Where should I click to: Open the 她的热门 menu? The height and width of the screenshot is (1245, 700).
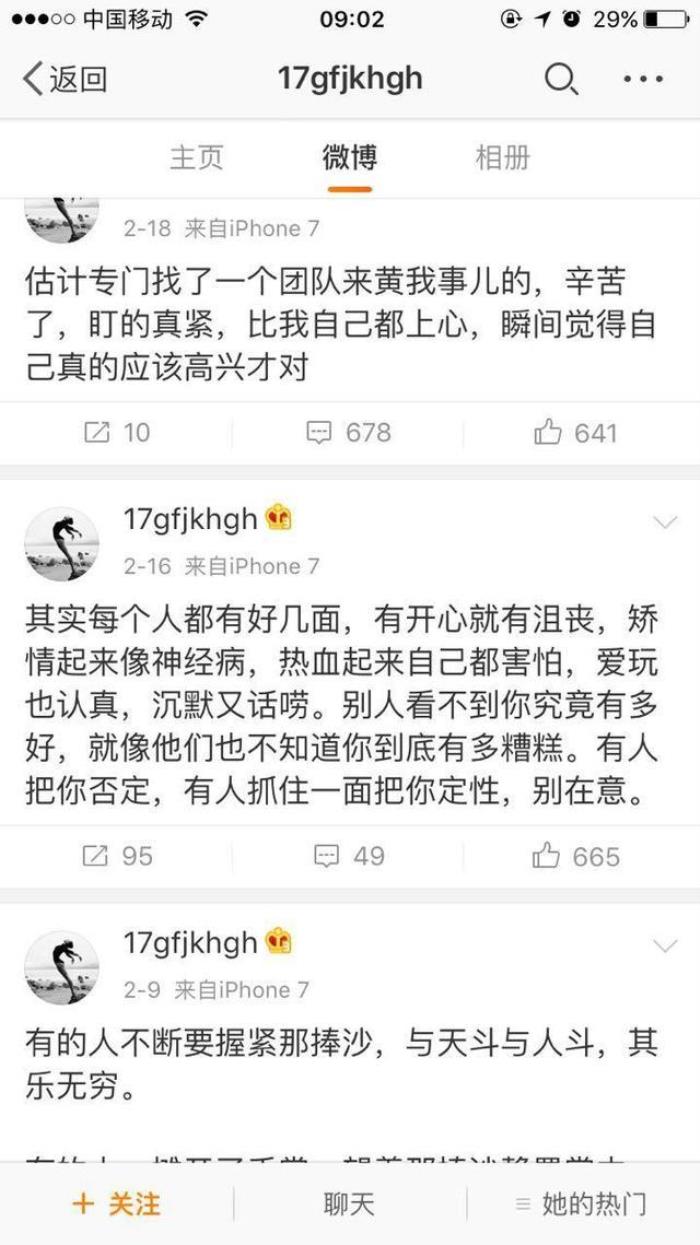click(581, 1204)
